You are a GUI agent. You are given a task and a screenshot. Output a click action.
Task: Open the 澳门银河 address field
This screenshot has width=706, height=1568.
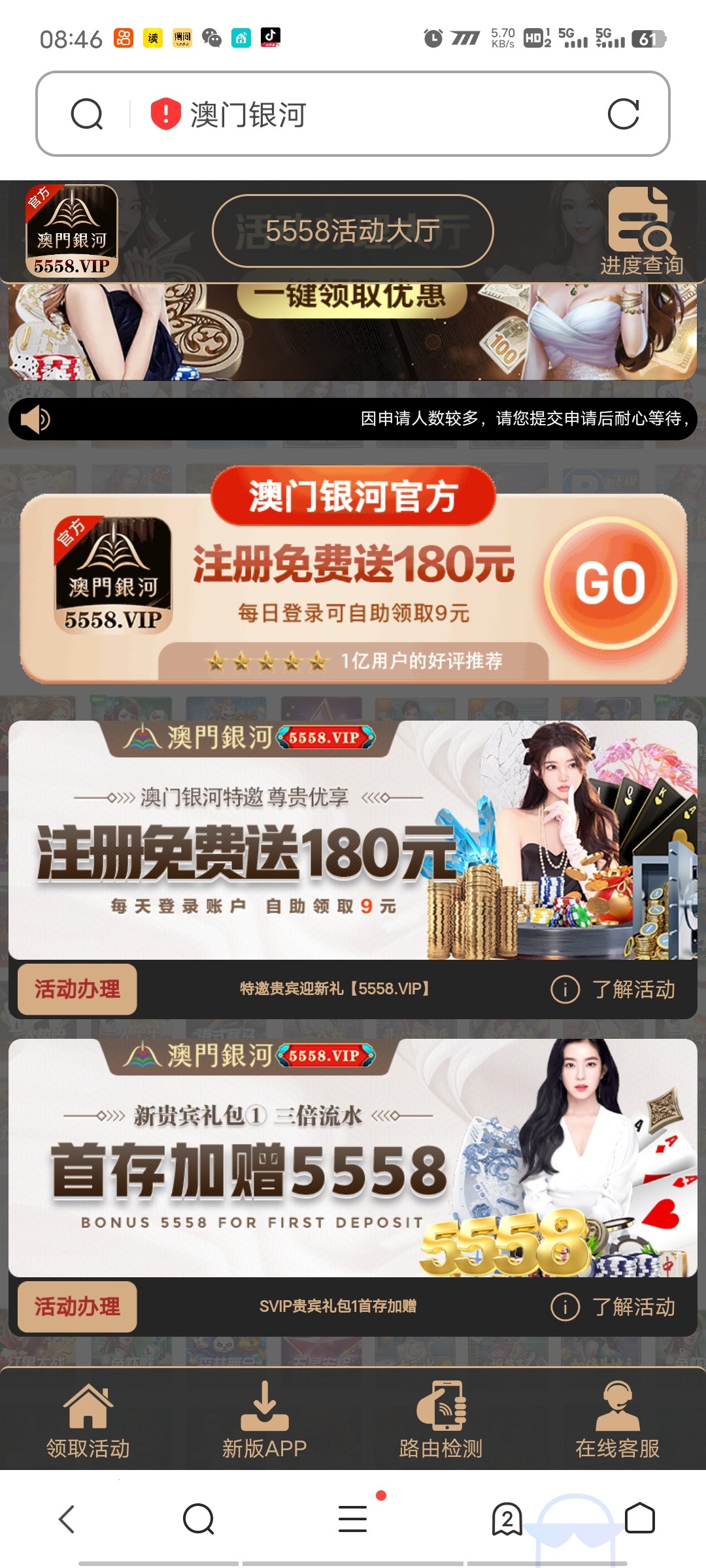(x=366, y=114)
